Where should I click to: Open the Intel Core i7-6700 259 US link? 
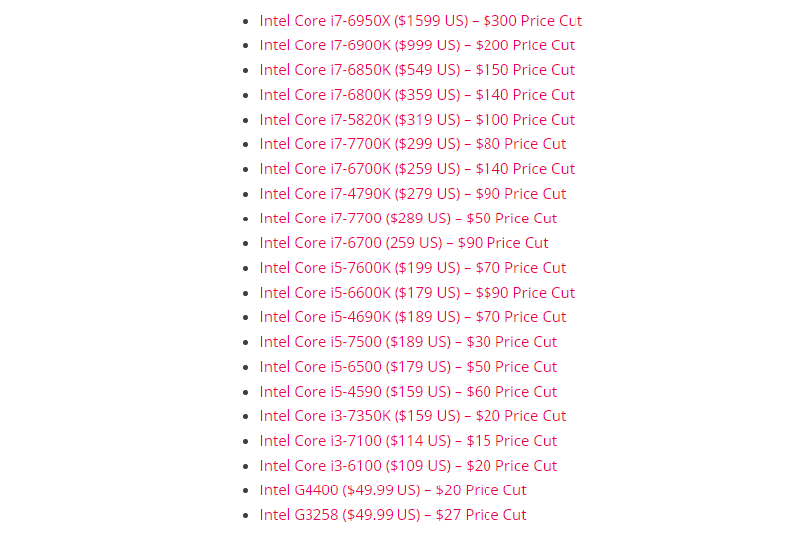coord(404,243)
